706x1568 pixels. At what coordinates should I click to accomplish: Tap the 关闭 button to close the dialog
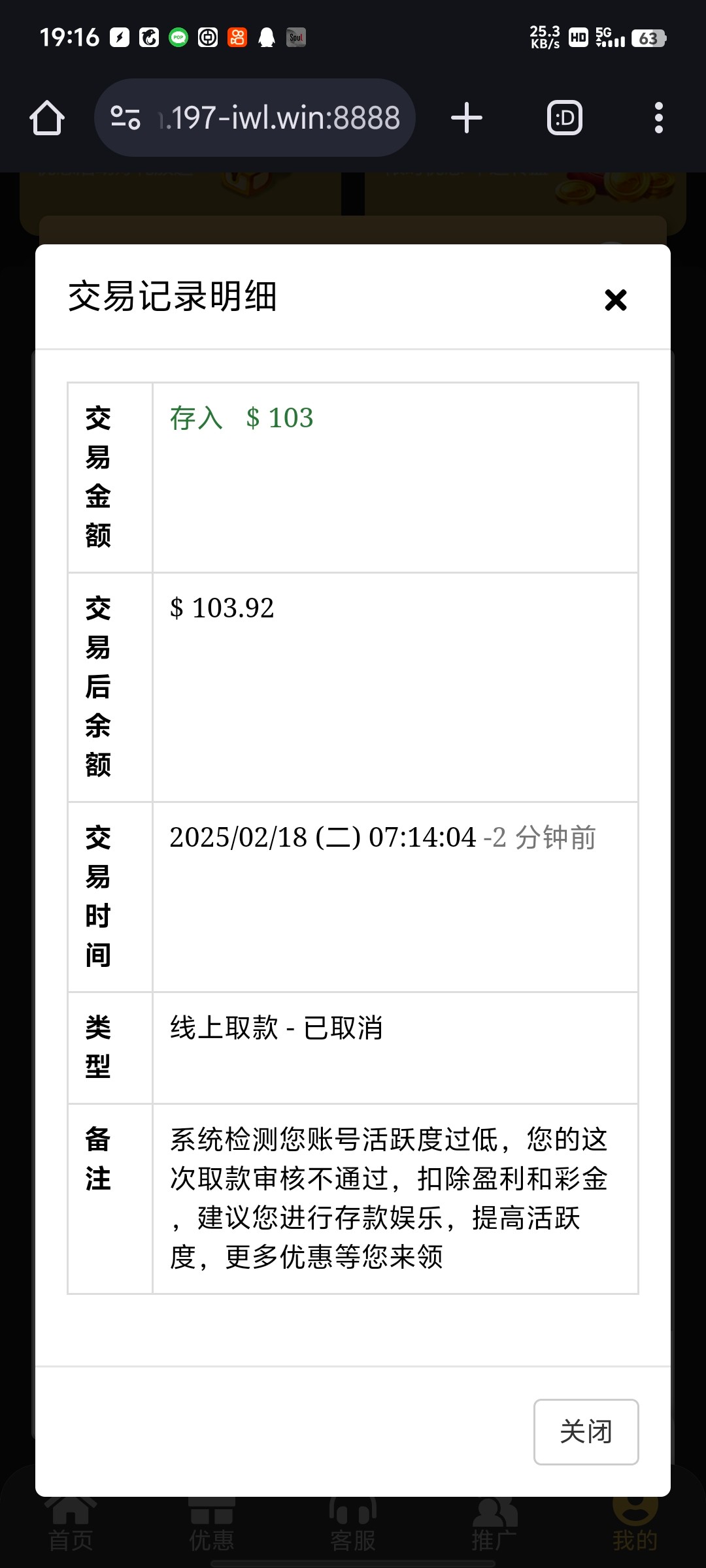[x=586, y=1432]
